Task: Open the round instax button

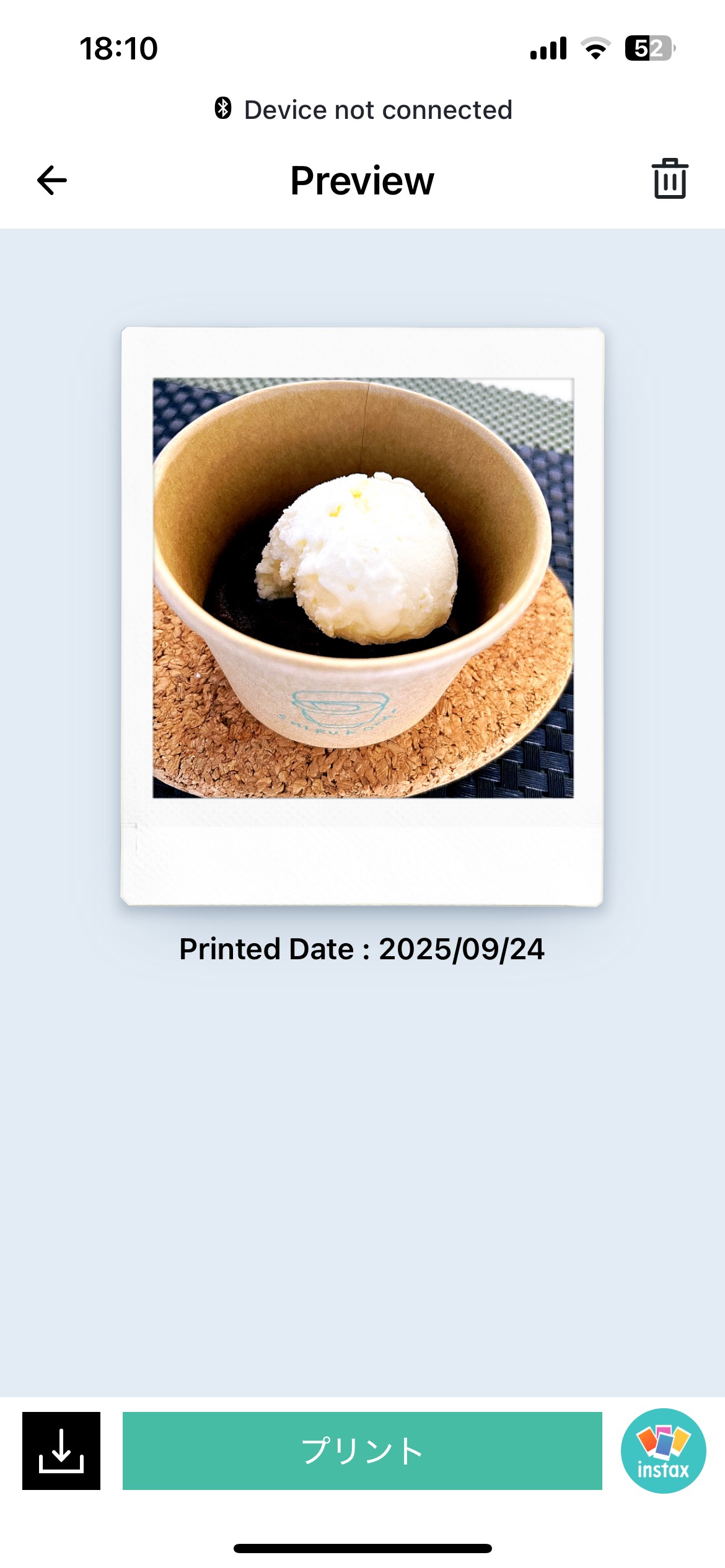Action: 663,1450
